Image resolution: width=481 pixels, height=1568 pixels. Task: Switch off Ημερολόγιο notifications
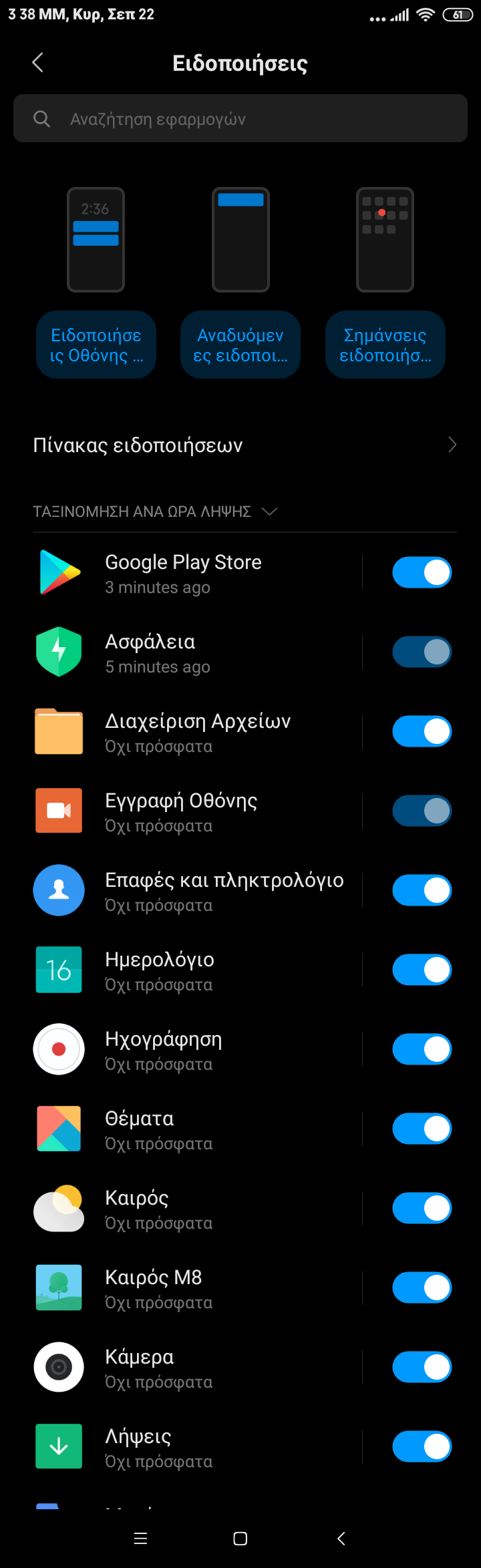(x=422, y=970)
